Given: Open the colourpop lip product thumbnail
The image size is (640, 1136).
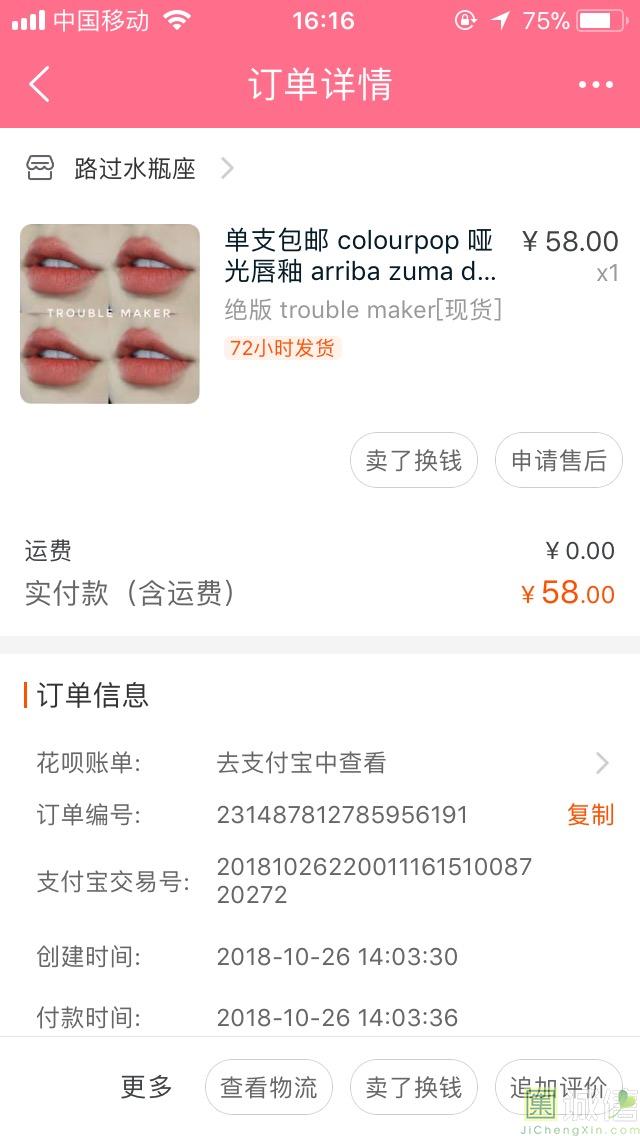Looking at the screenshot, I should coord(110,314).
